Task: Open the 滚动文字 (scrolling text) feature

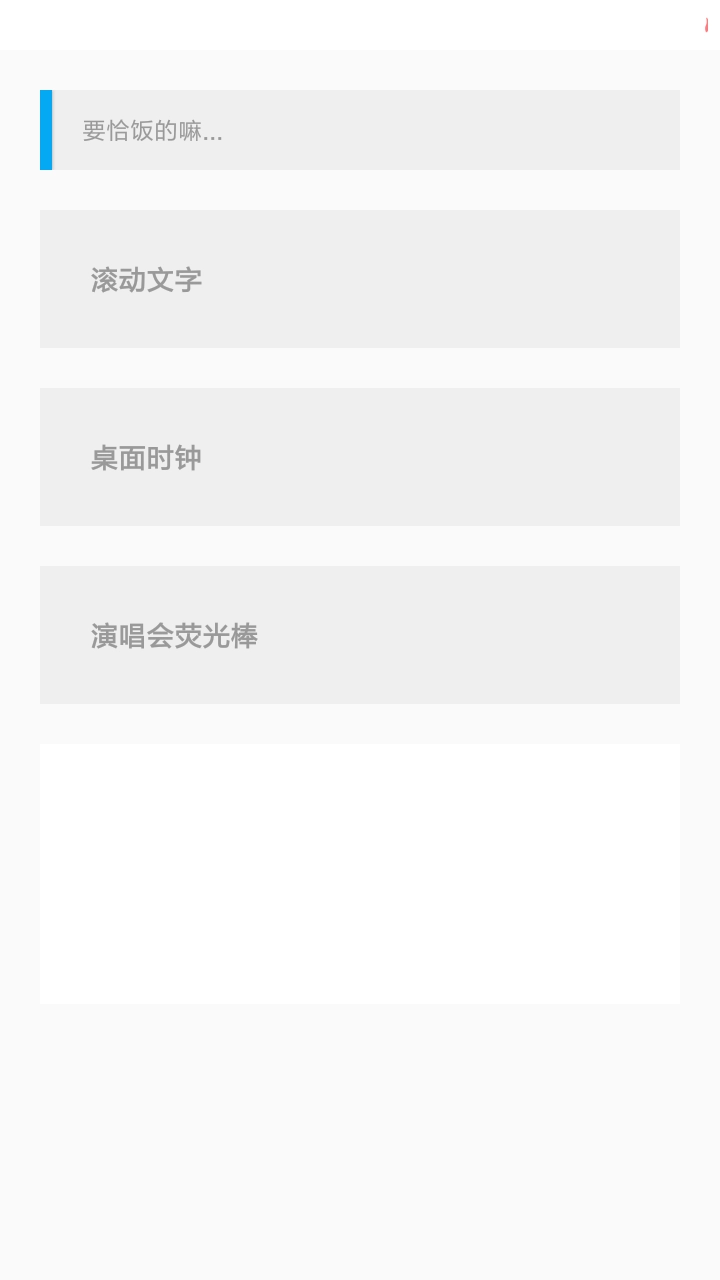Action: 359,279
